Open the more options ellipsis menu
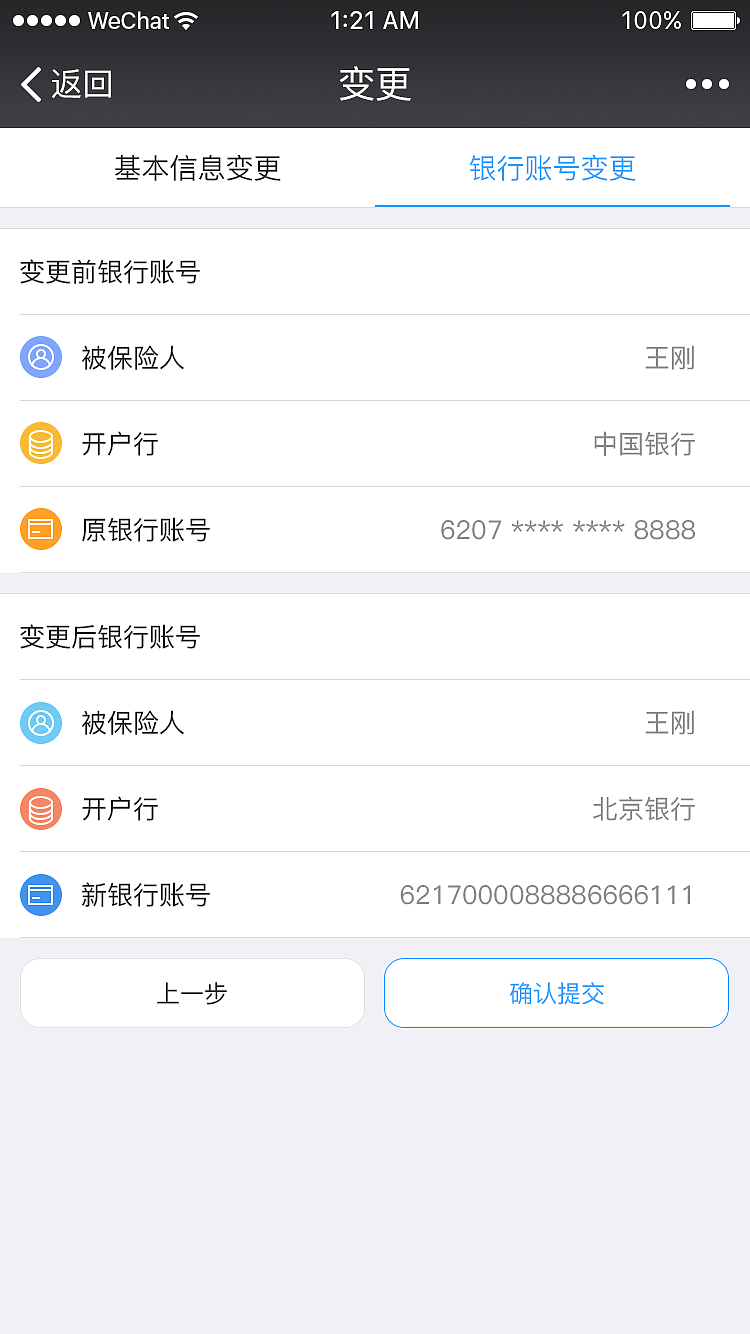Image resolution: width=750 pixels, height=1334 pixels. pos(708,84)
